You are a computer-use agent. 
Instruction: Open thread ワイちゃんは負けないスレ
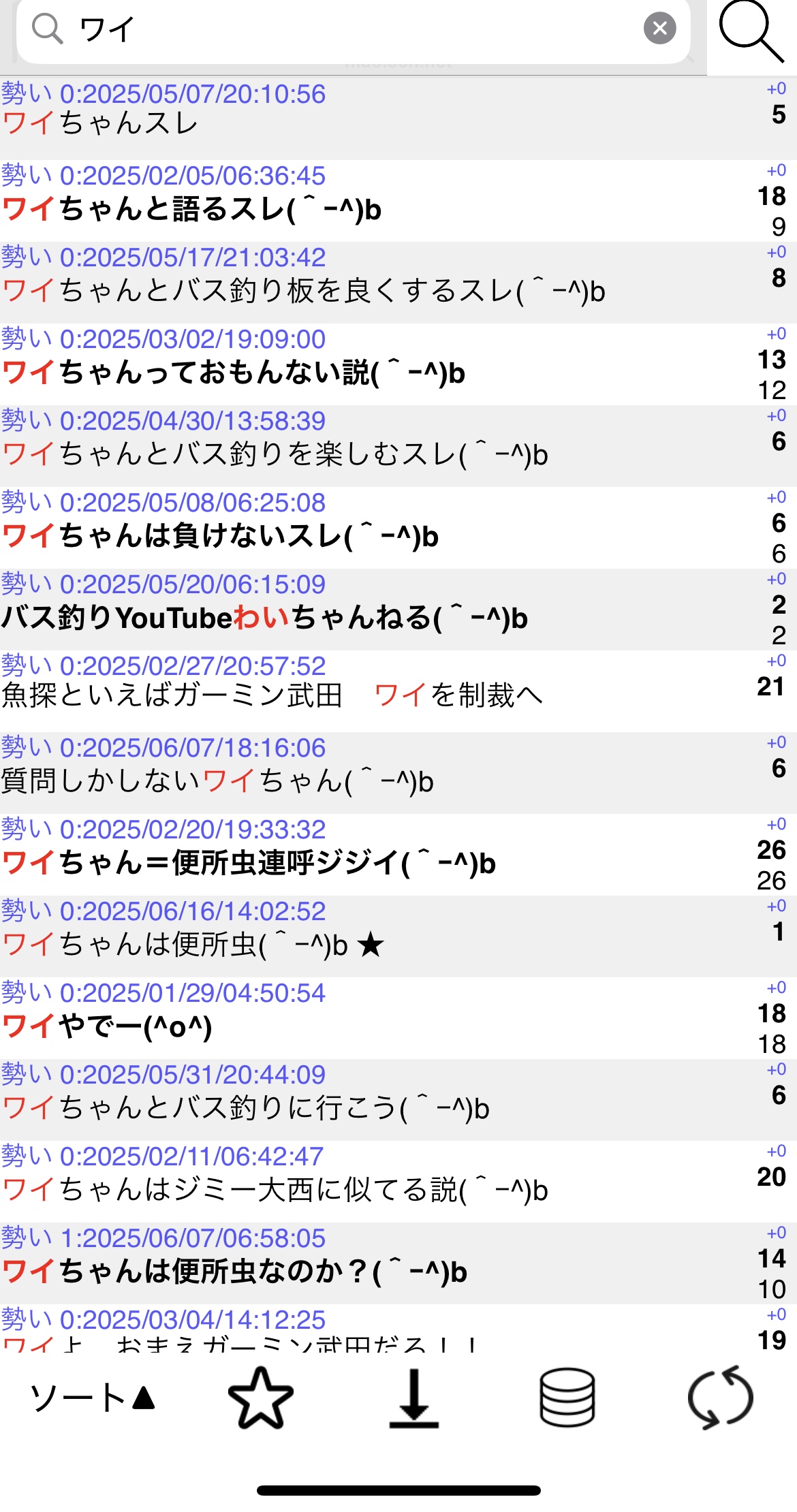[398, 528]
